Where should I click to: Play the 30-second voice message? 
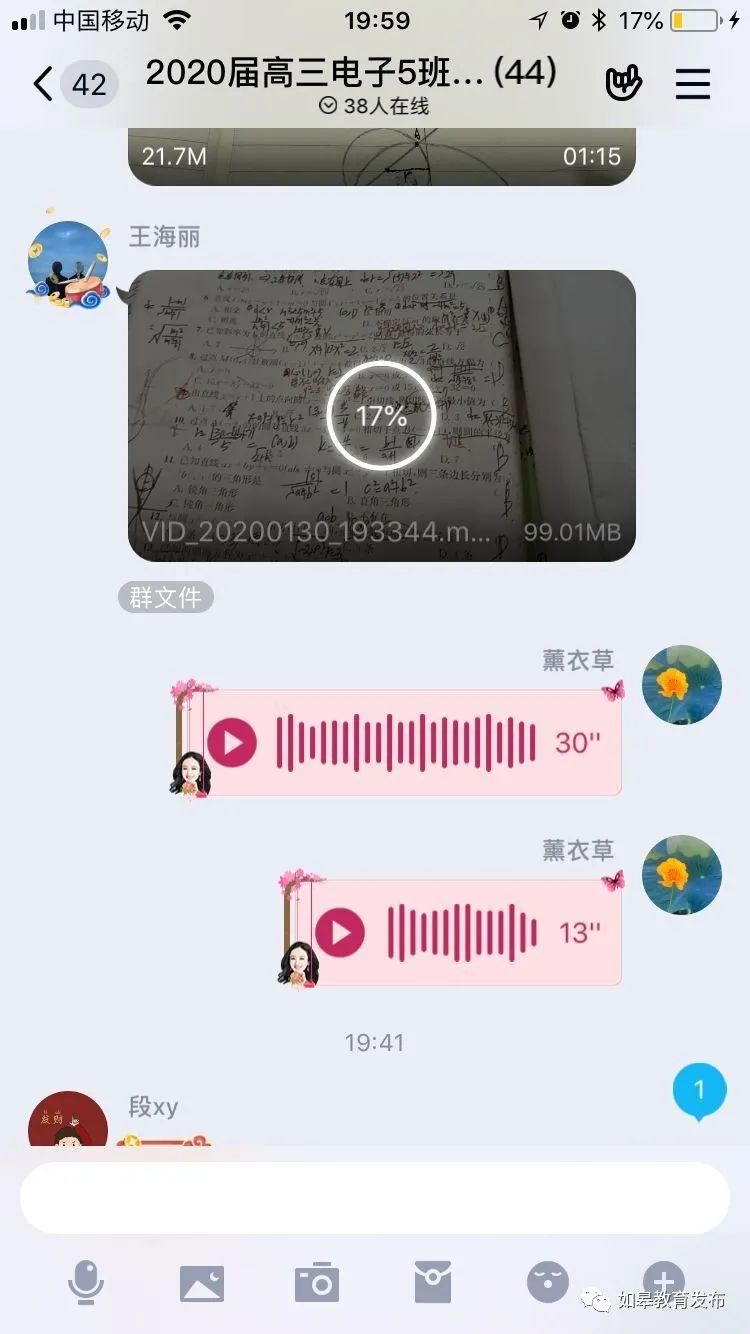pyautogui.click(x=233, y=743)
